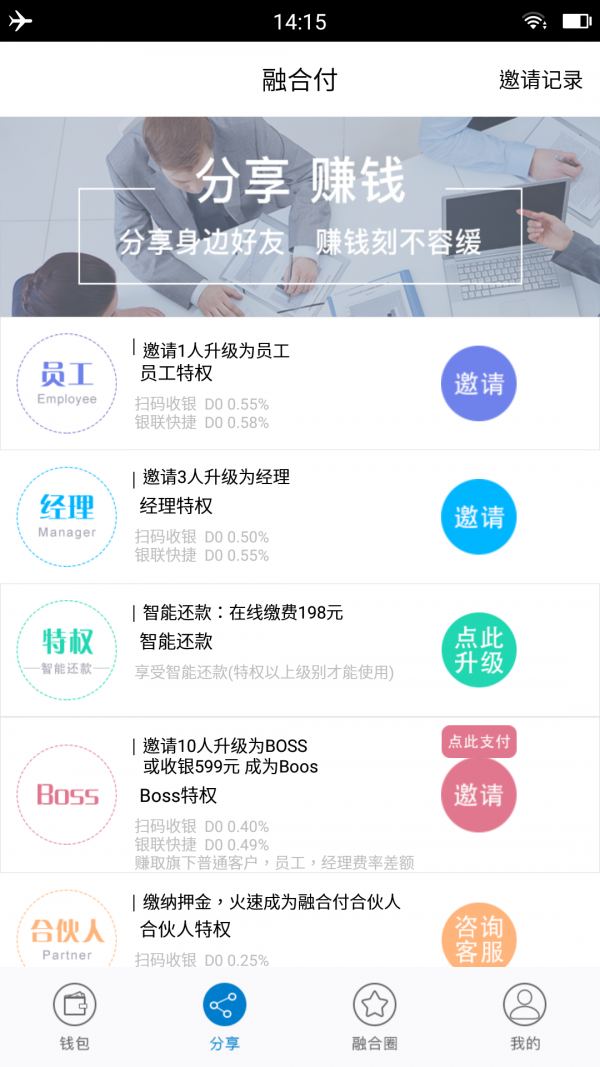
Task: Tap 邀请 button for 经理 level
Action: 478,517
